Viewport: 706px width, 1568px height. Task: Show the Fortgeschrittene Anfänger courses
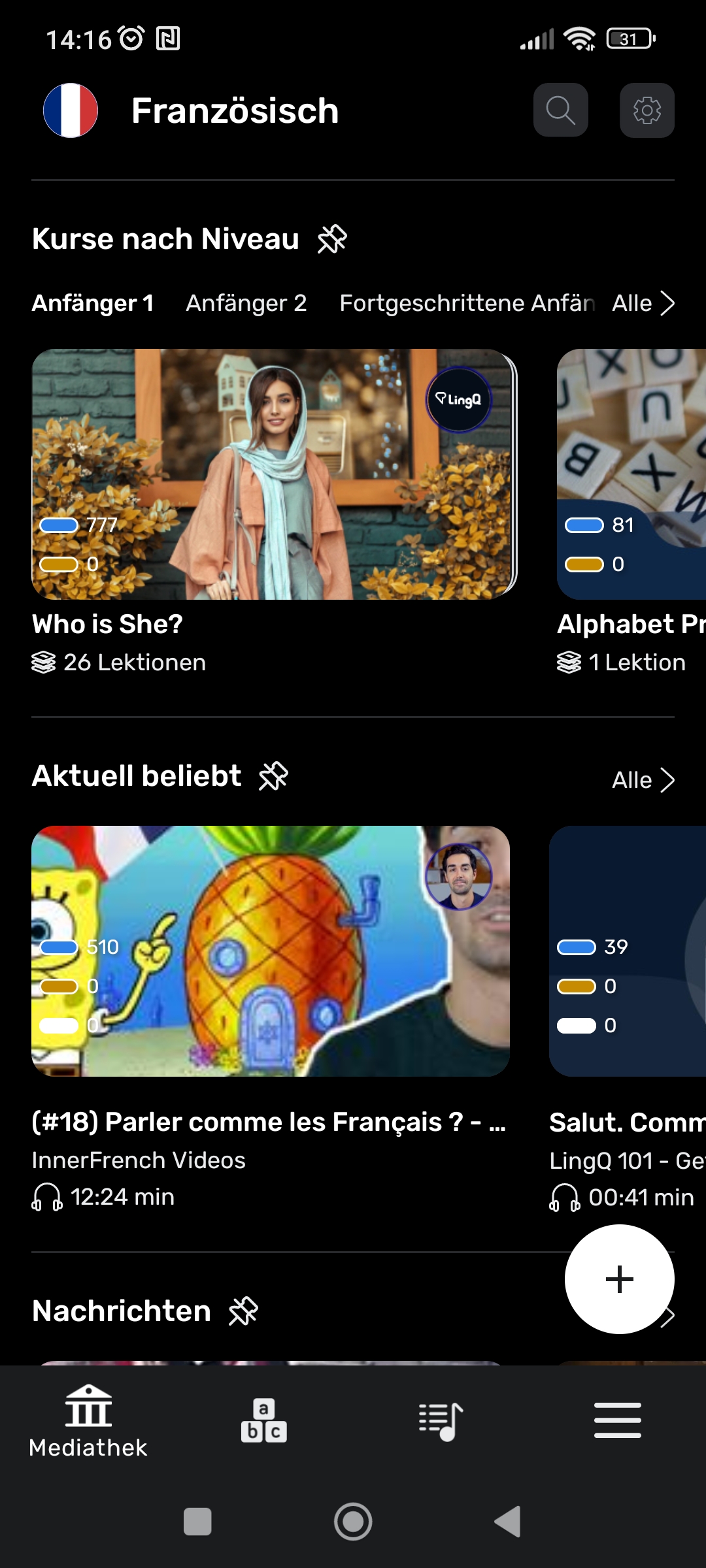point(466,303)
